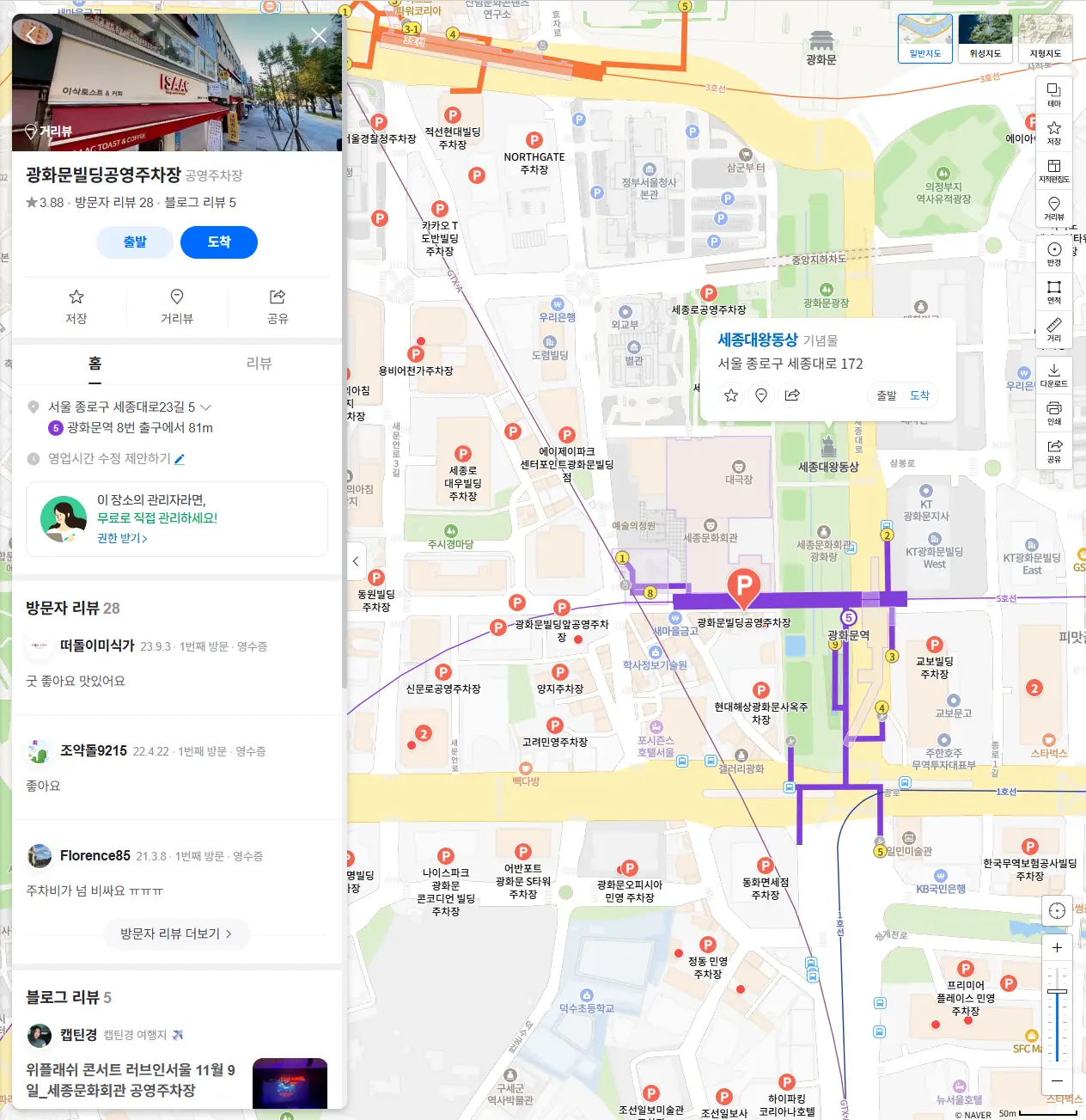1086x1120 pixels.
Task: Open the 캡틴경 blog review post
Action: point(129,1080)
